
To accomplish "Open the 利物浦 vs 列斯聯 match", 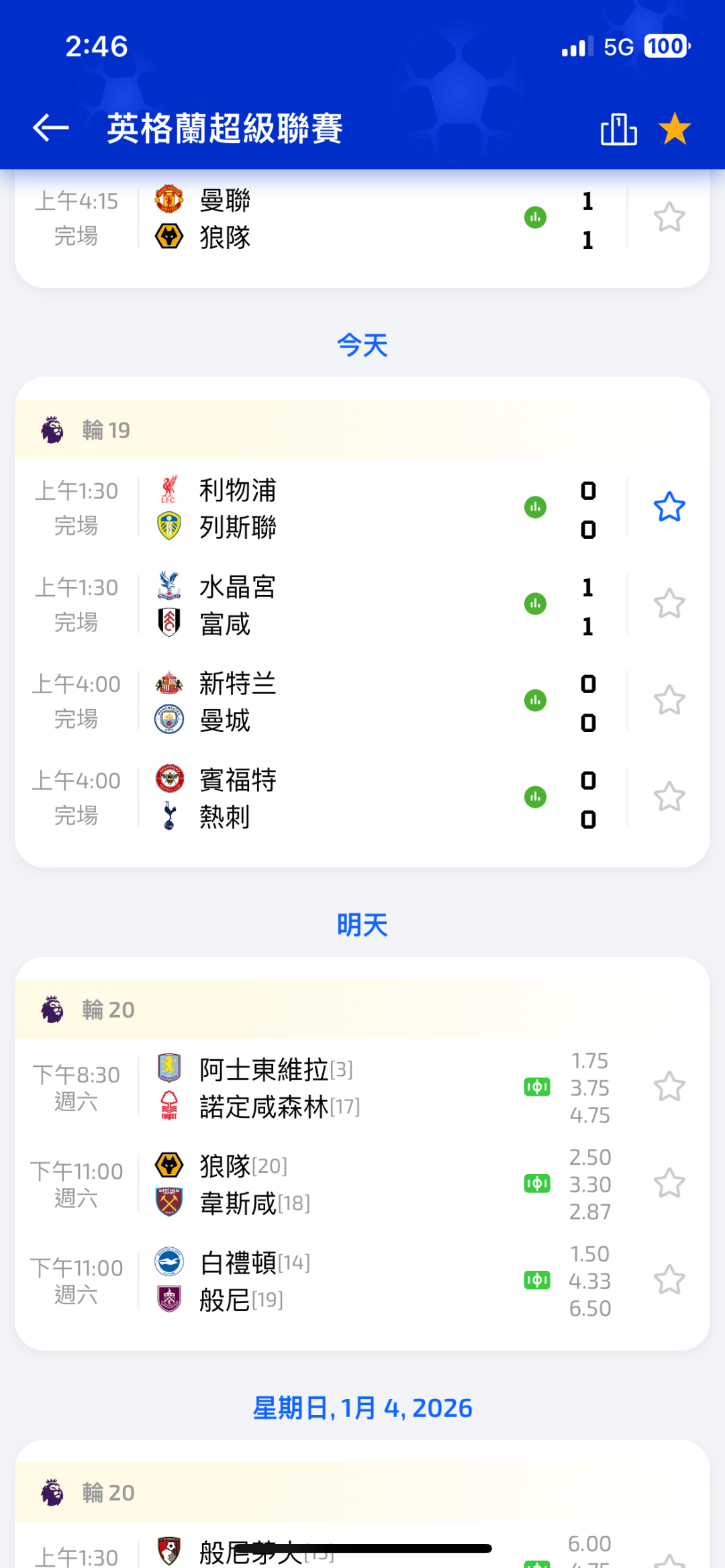I will (x=302, y=509).
